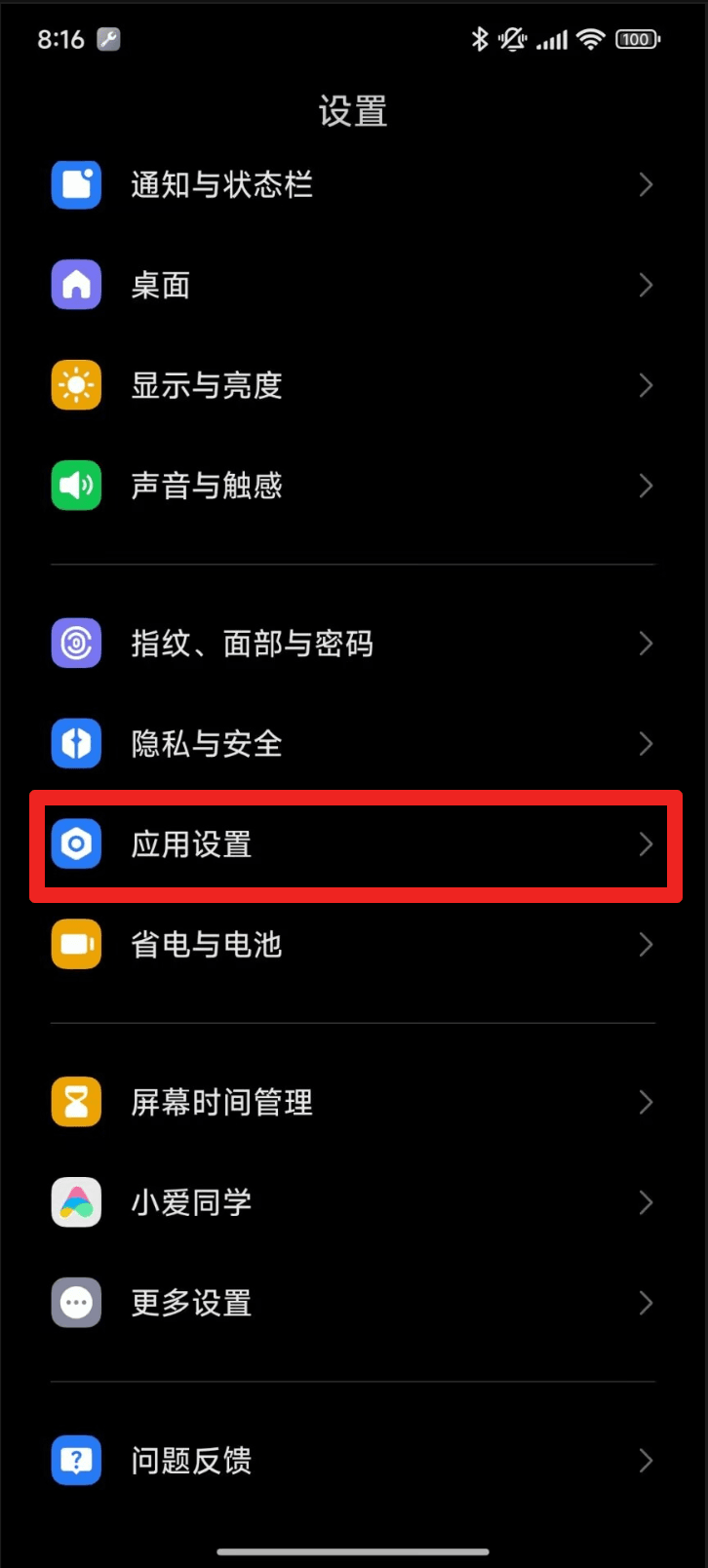Open 通知与状态栏 settings

tap(351, 185)
